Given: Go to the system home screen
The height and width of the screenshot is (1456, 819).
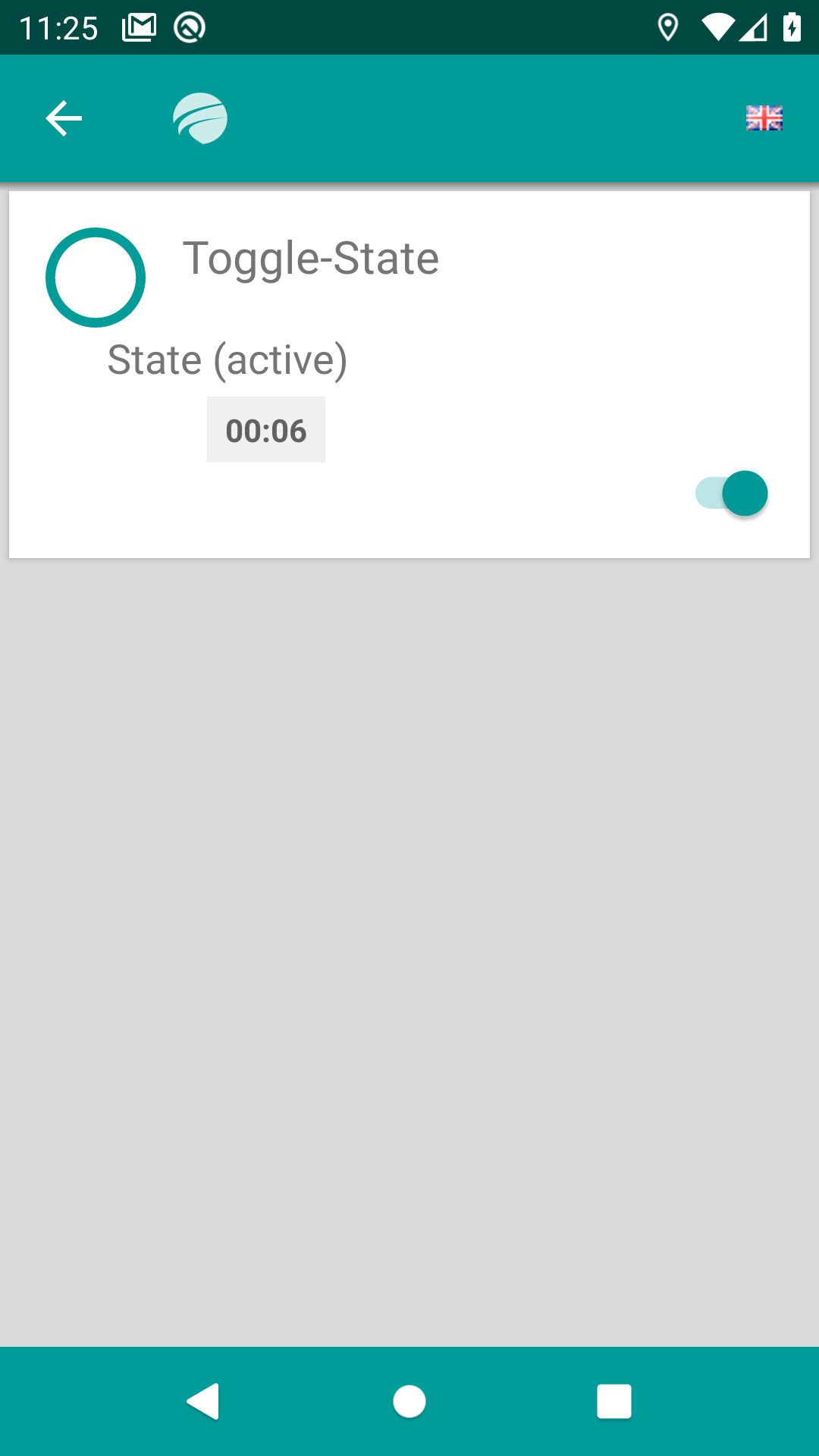Looking at the screenshot, I should 409,1401.
